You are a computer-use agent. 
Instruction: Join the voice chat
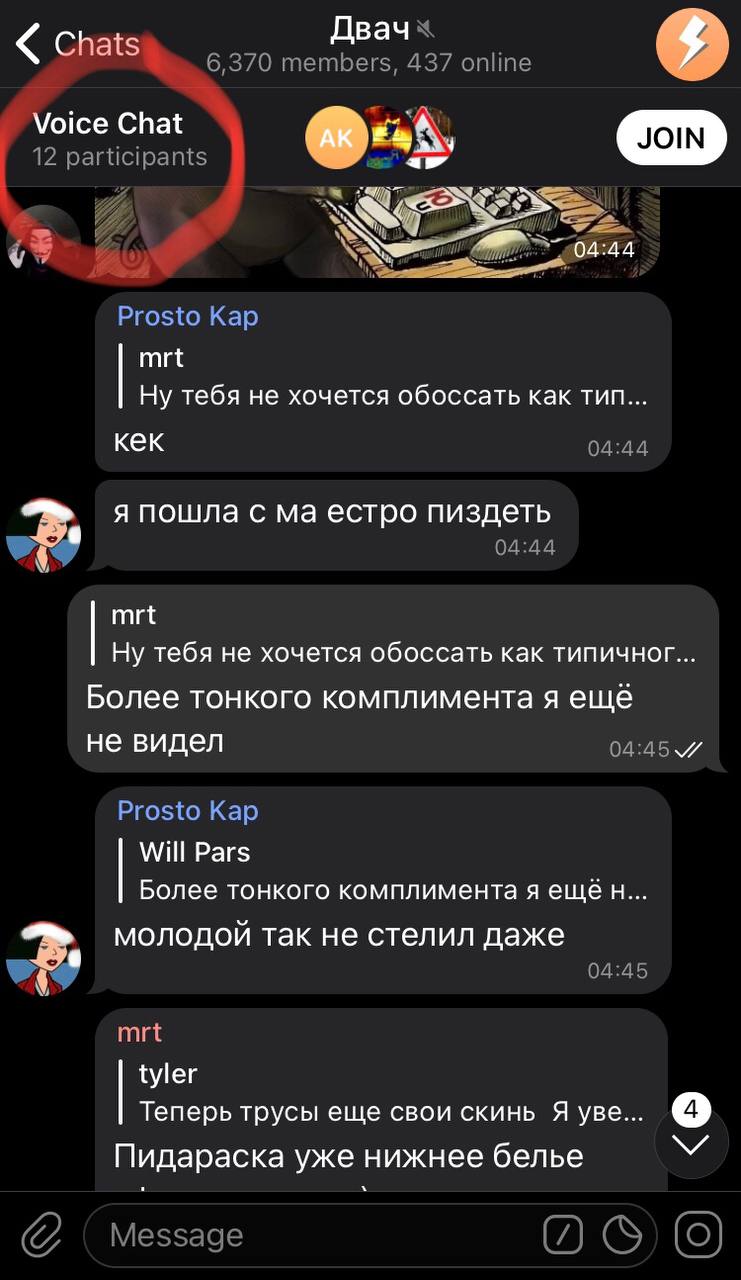tap(670, 137)
